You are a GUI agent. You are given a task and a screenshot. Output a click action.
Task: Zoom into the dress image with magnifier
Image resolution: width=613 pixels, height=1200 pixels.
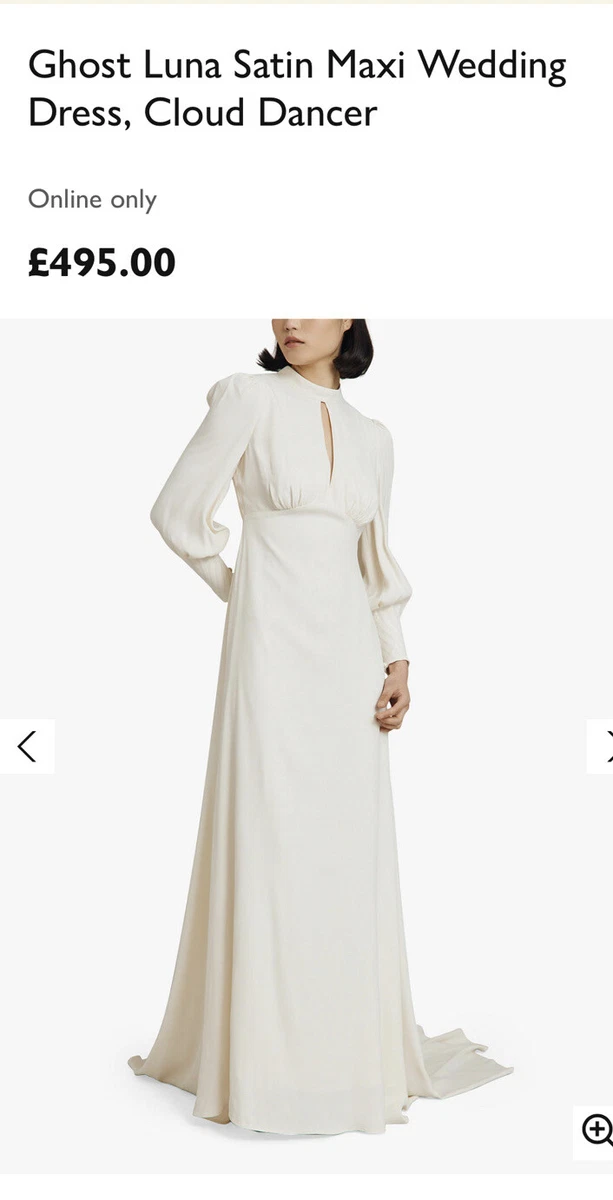[x=594, y=1131]
